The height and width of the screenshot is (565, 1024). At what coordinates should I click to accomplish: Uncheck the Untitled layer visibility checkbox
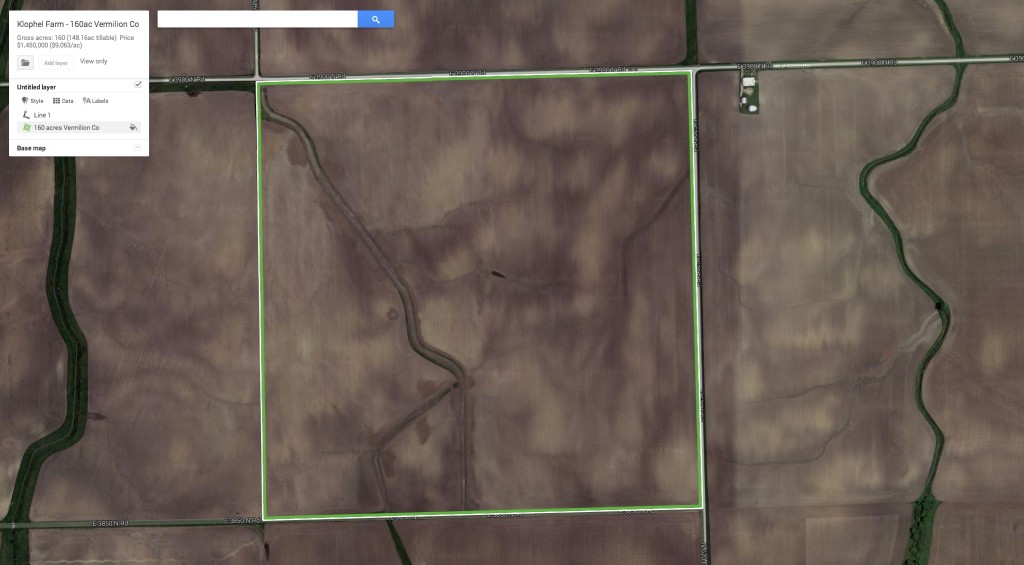138,84
